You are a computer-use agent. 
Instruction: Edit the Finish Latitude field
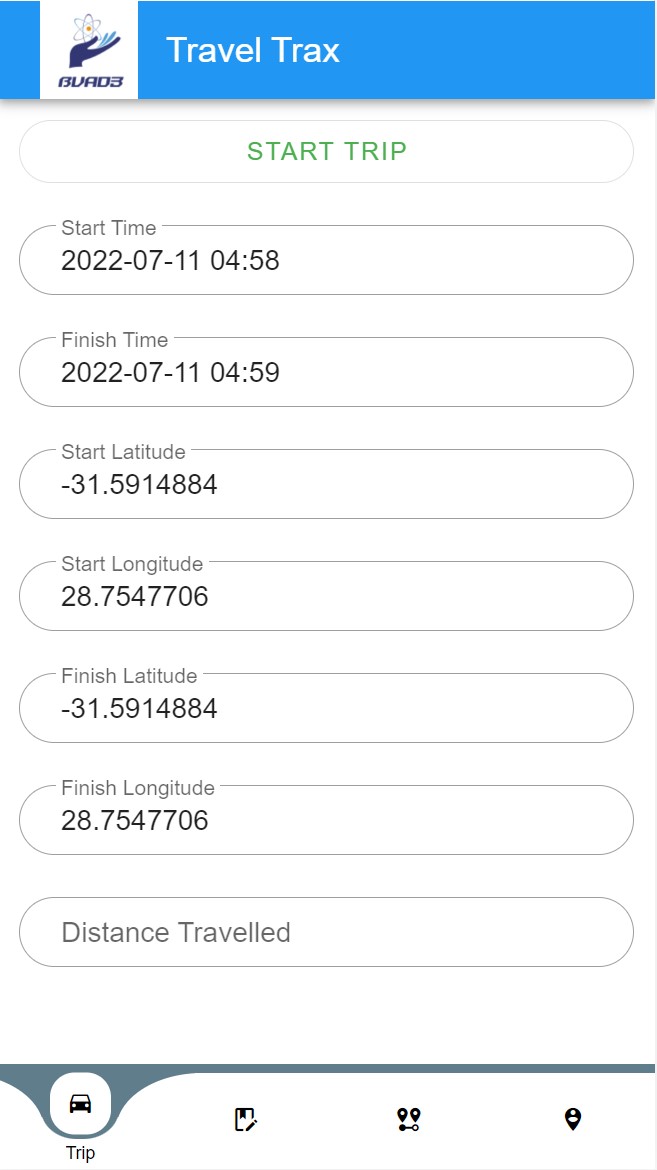[327, 709]
